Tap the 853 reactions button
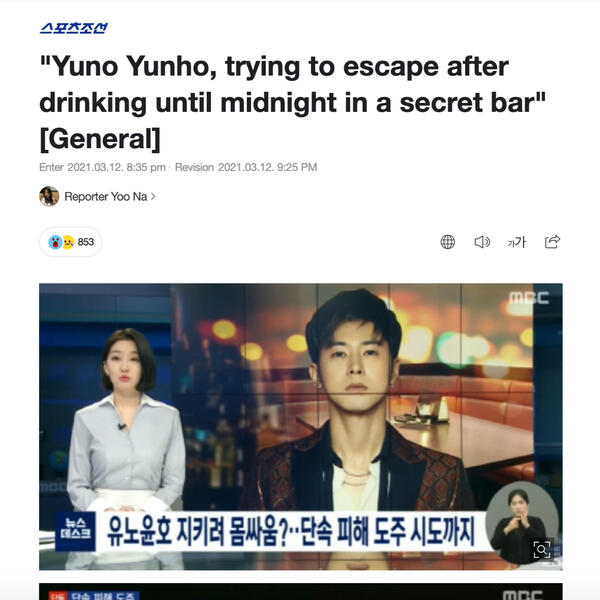600x600 pixels. coord(71,242)
